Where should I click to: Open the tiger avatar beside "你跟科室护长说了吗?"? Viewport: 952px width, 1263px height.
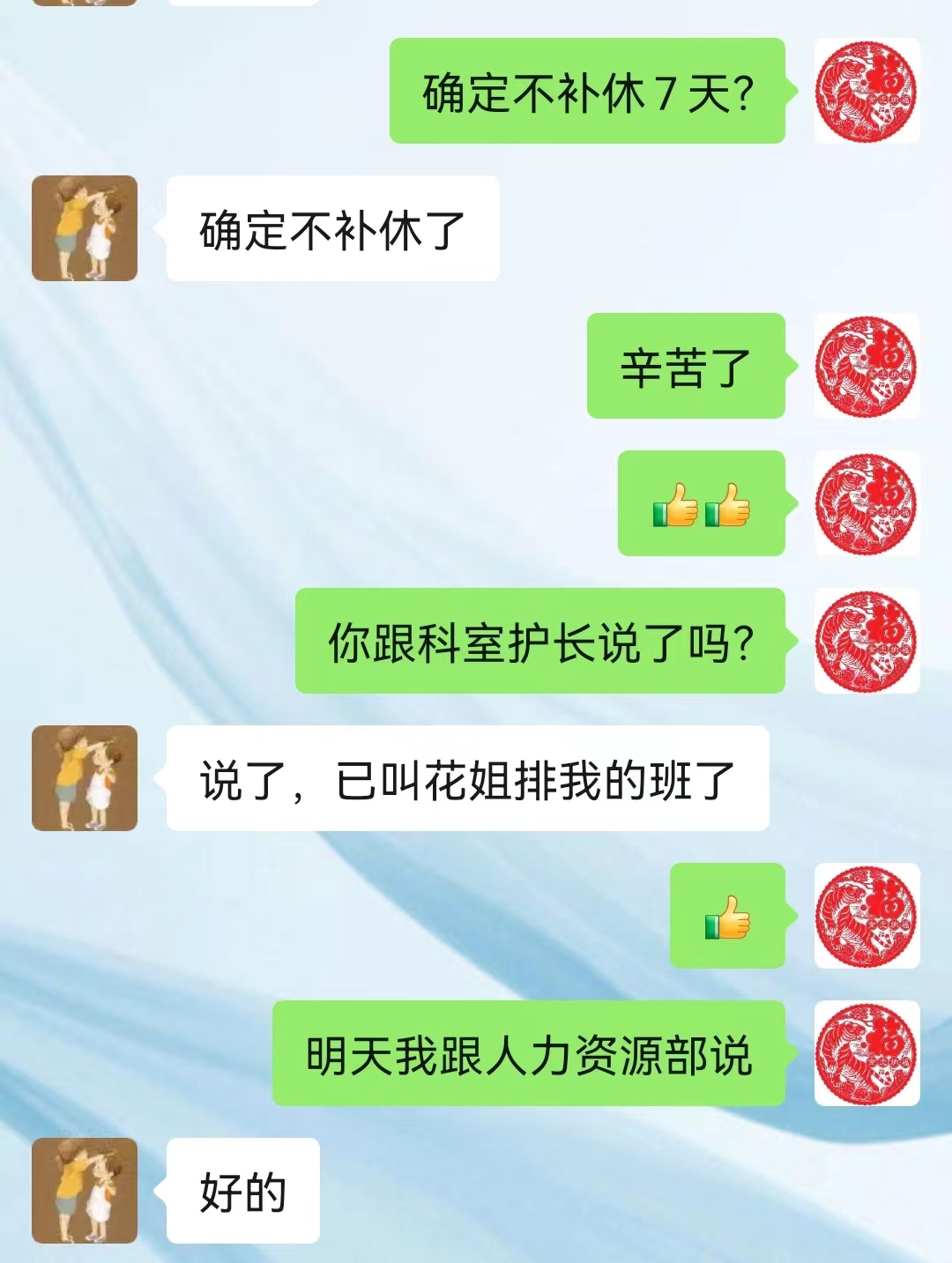(x=866, y=641)
